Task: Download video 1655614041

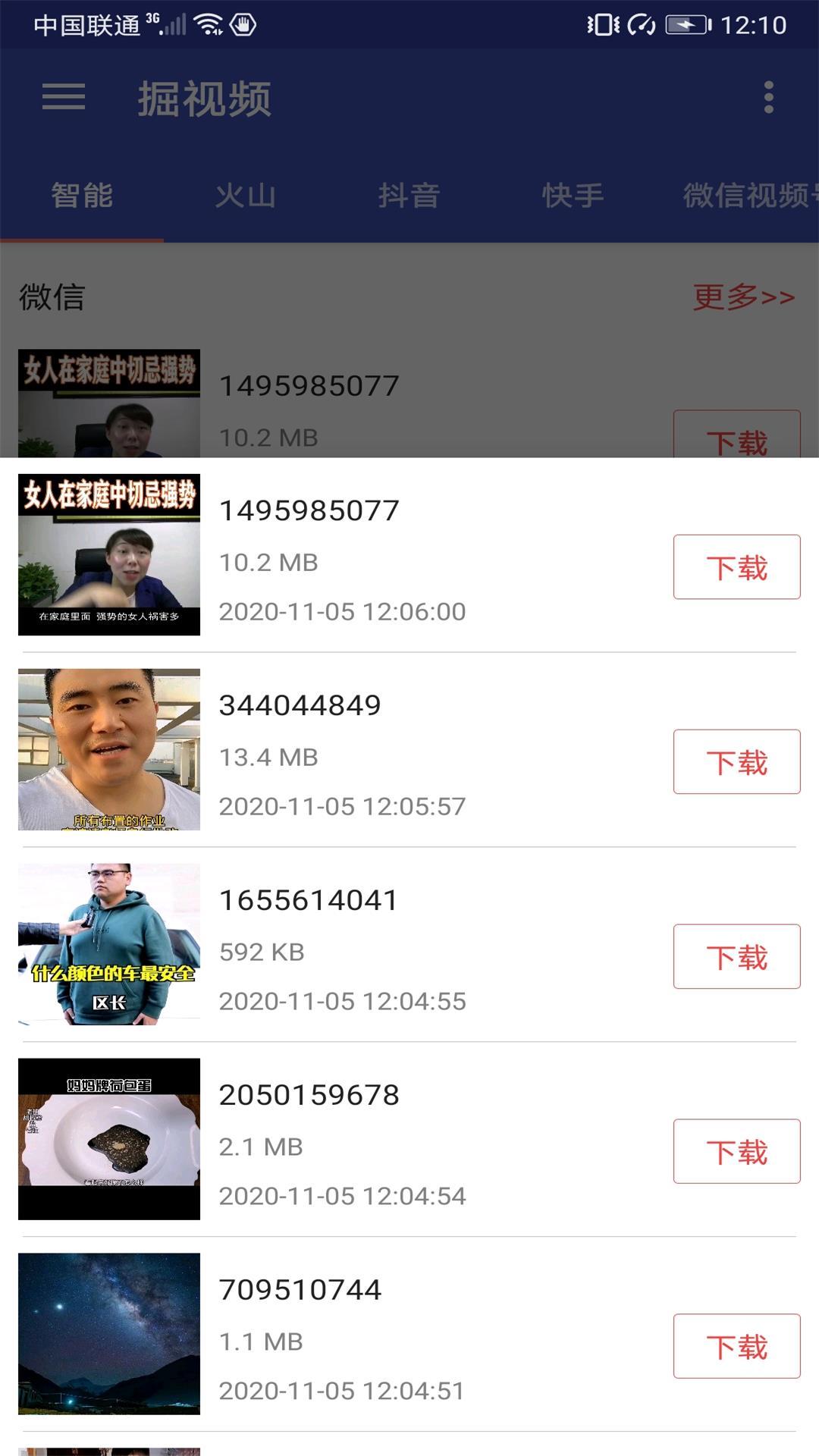Action: click(736, 957)
